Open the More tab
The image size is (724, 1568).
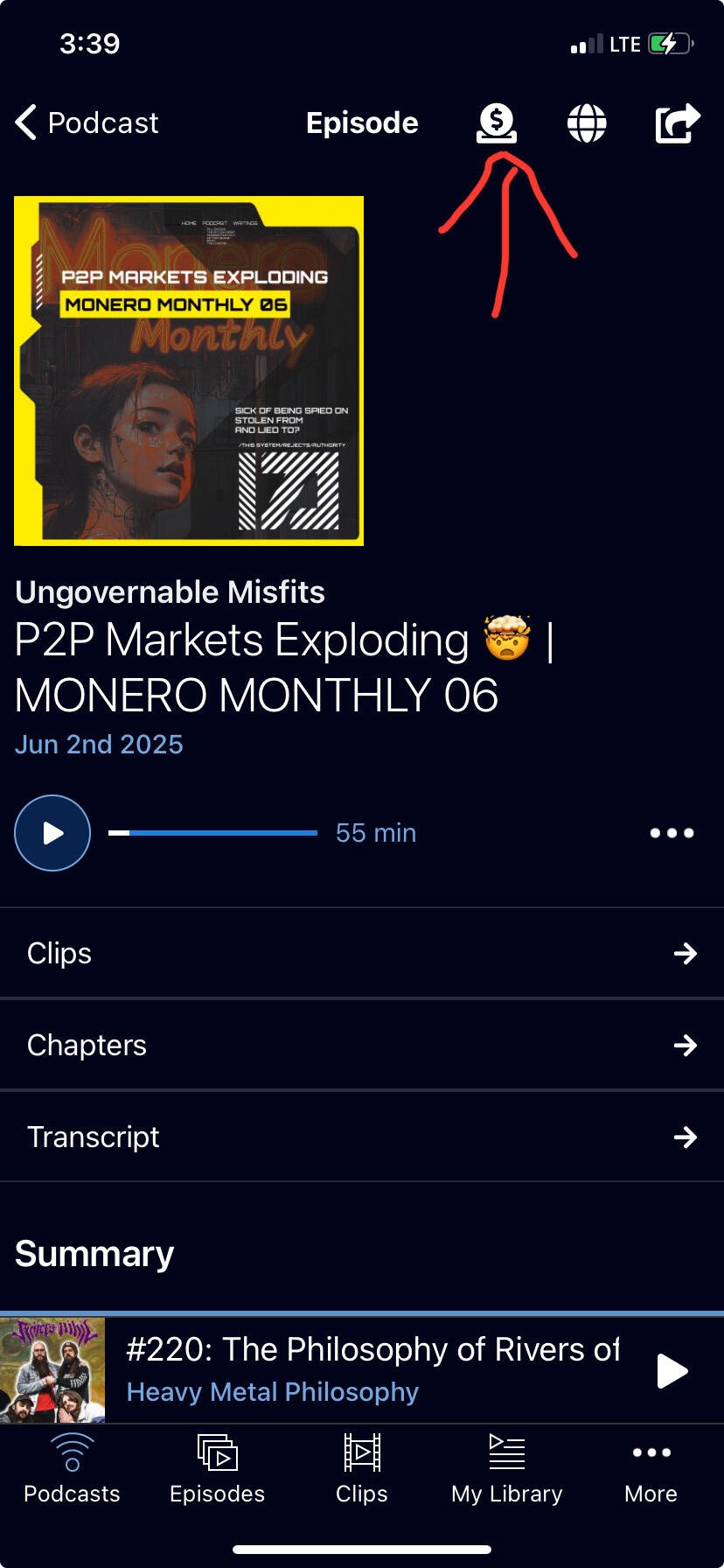[x=651, y=1470]
